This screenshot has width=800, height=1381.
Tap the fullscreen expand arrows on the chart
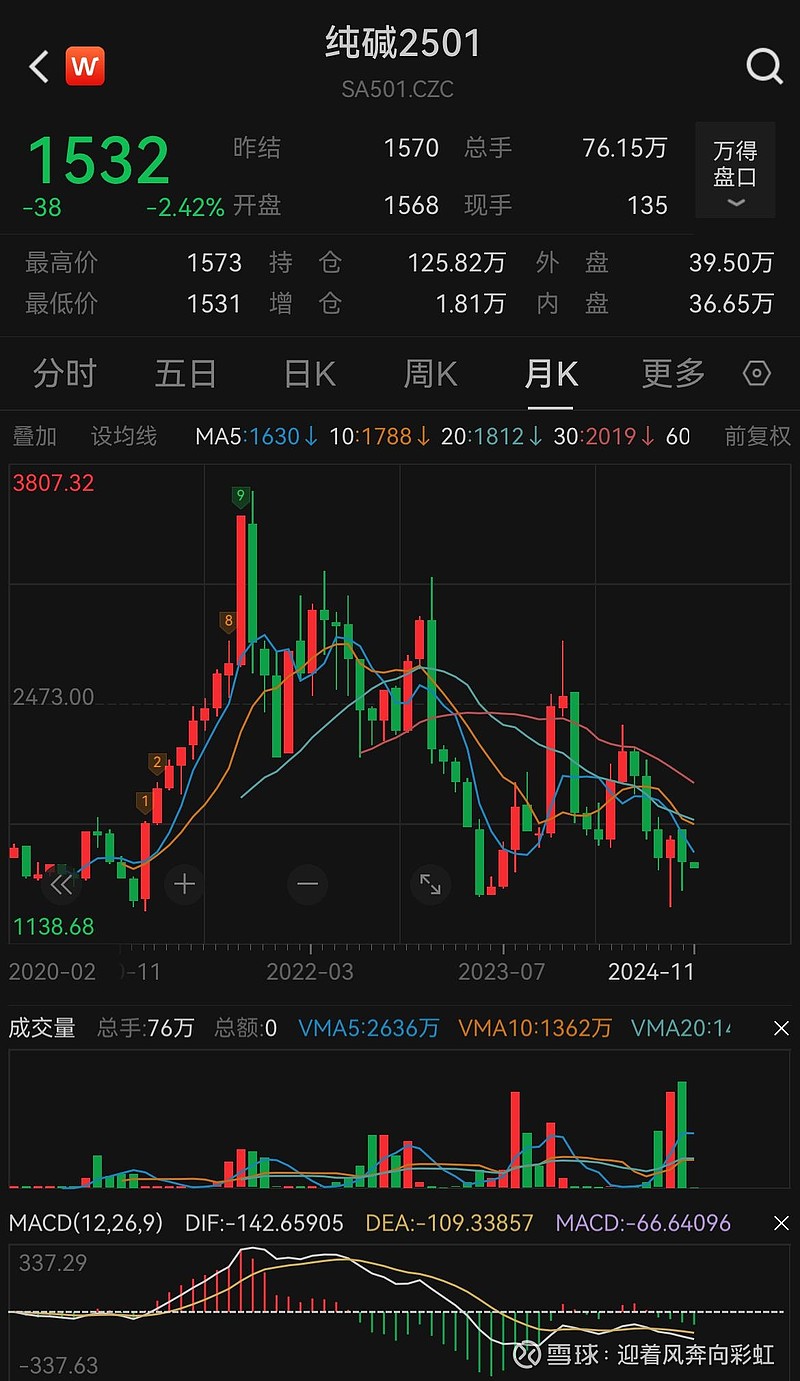point(430,884)
